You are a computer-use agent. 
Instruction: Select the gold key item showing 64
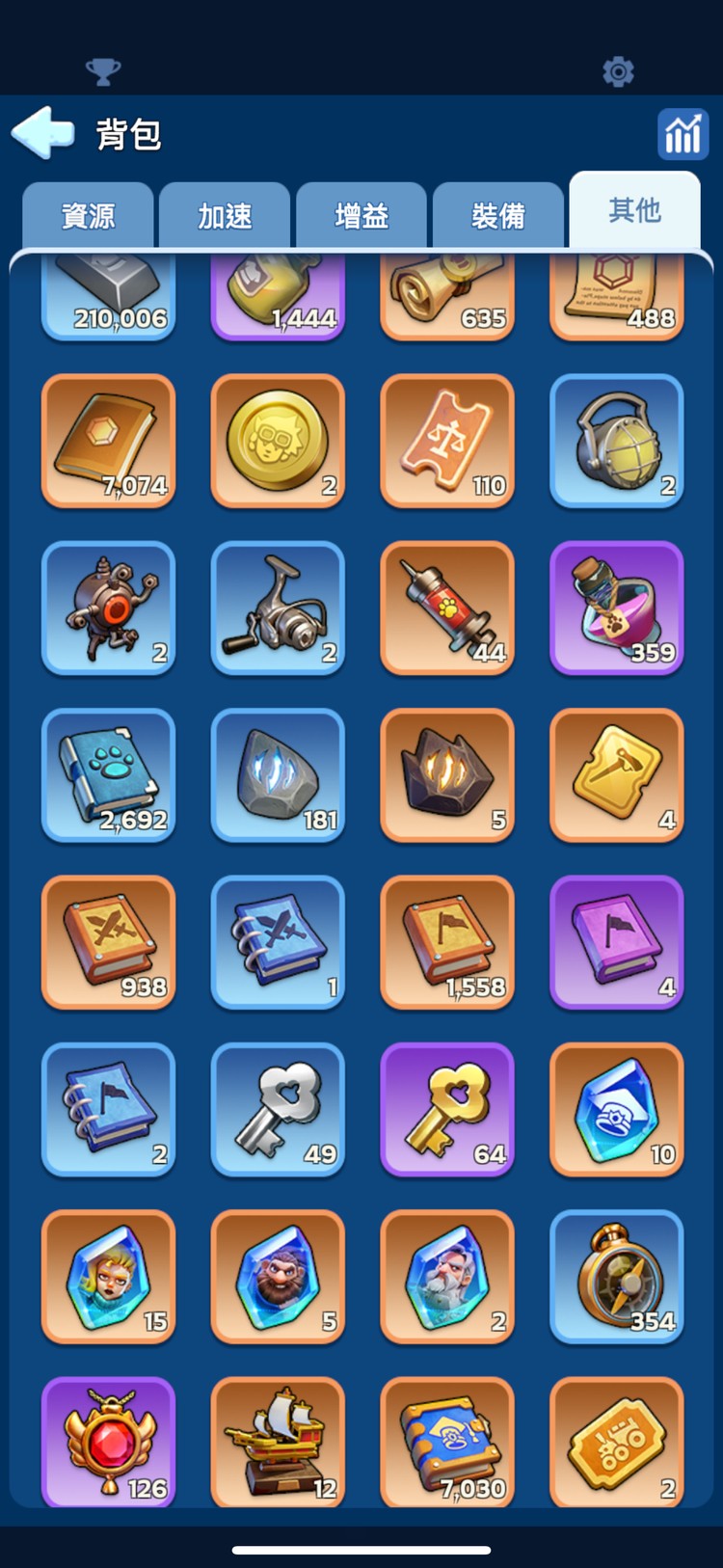[x=447, y=1109]
